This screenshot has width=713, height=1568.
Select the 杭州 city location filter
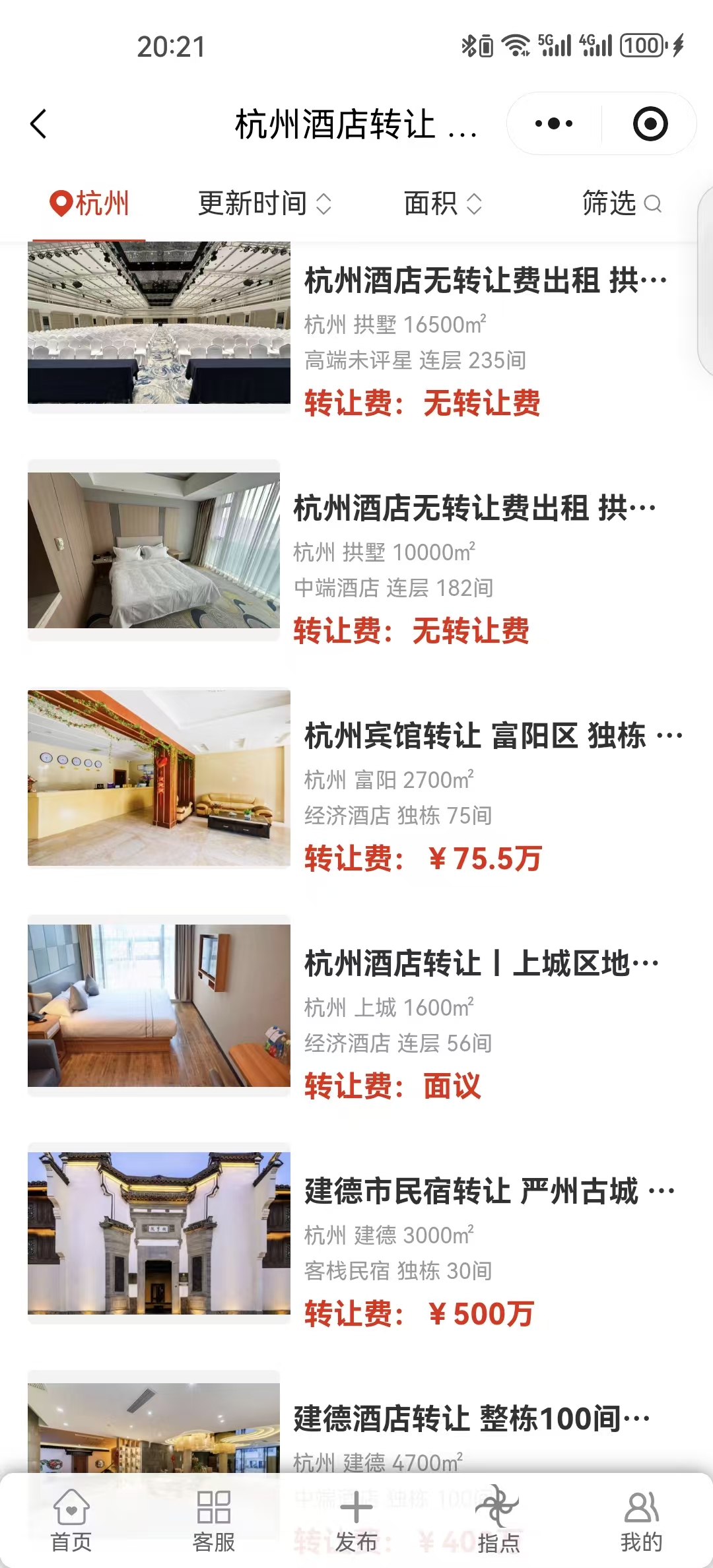pos(89,203)
